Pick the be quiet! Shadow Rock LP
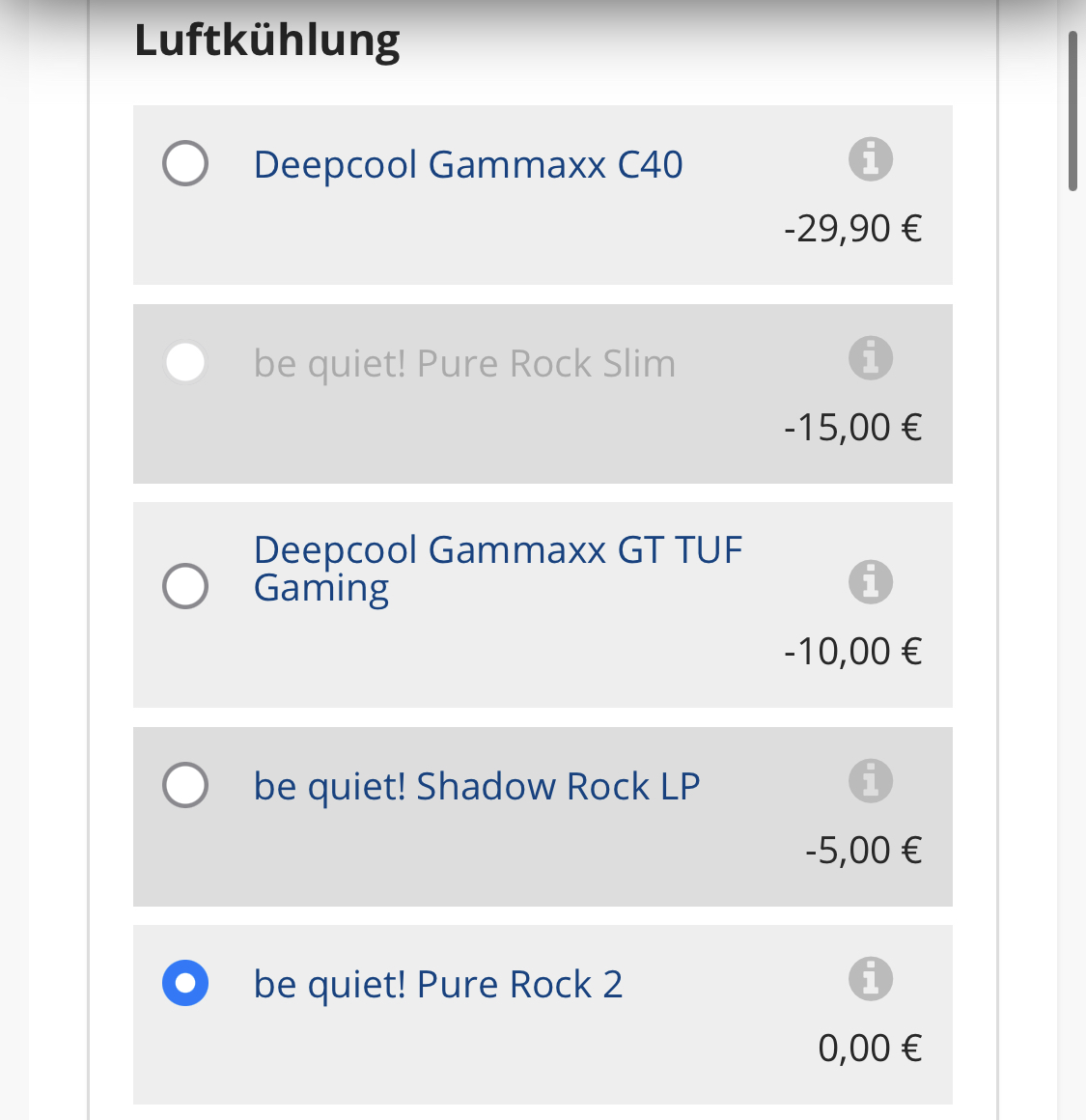 point(185,785)
